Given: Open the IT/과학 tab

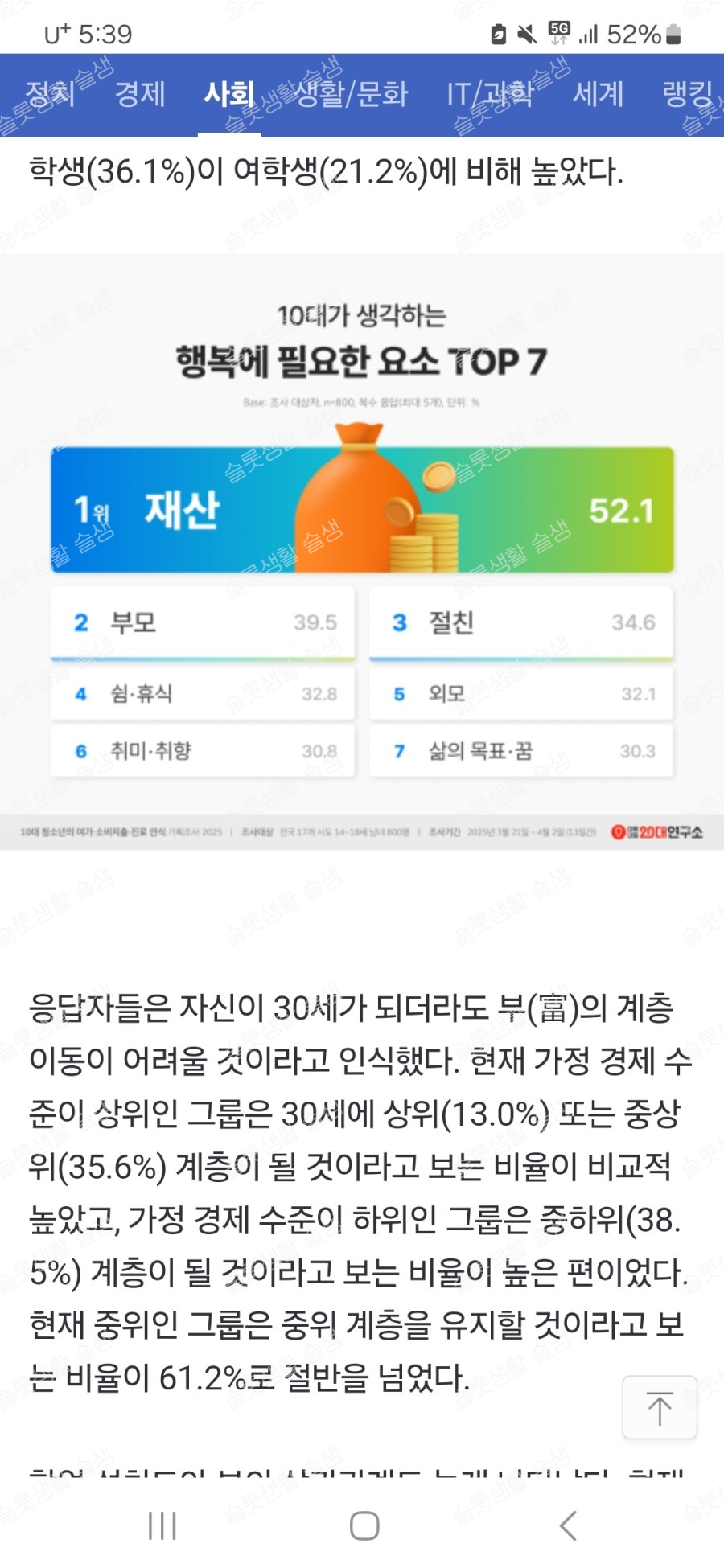Looking at the screenshot, I should pyautogui.click(x=490, y=94).
